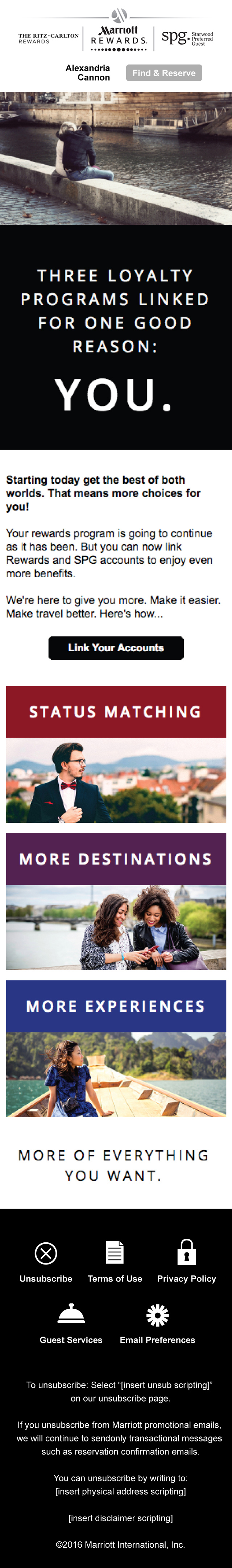Screen dimensions: 232x1568
Task: Tap Link Your Accounts button
Action: pos(116,648)
